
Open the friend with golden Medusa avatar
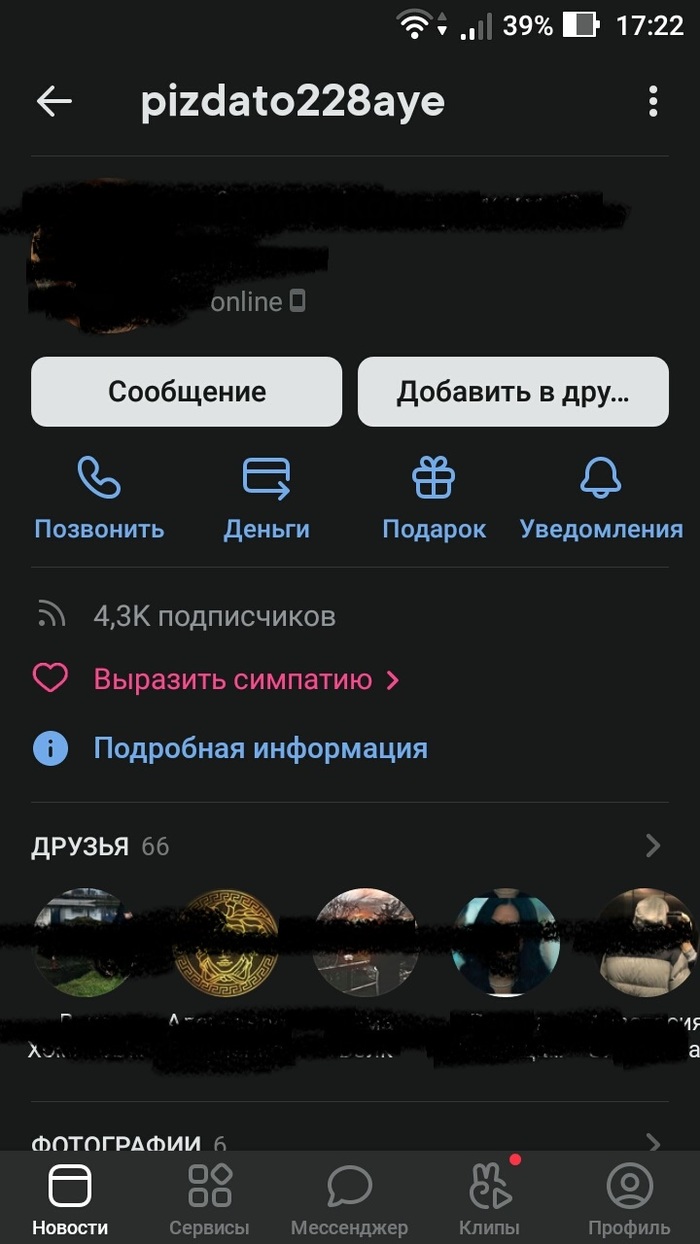(225, 943)
